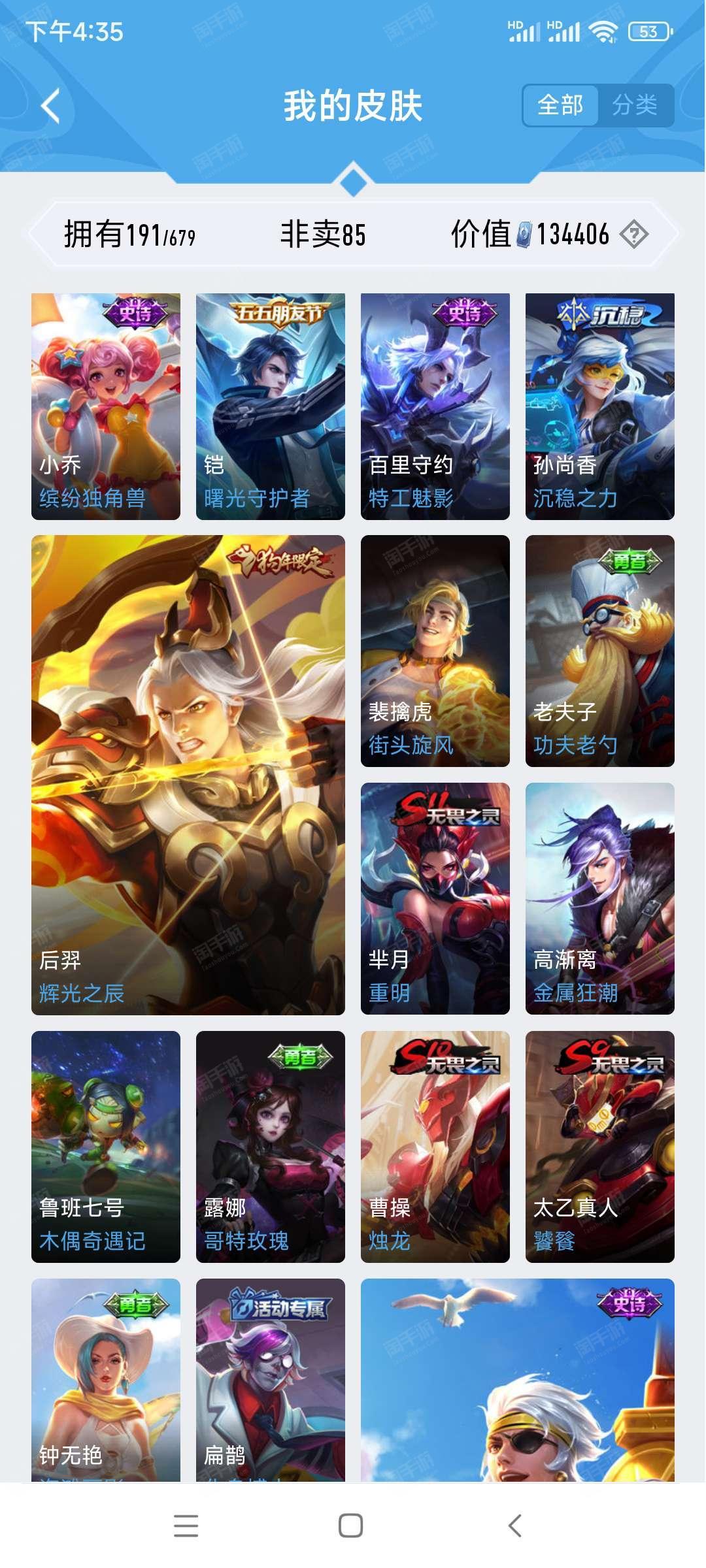This screenshot has width=706, height=1568.
Task: Select 曹操 烛龙 skin
Action: coord(435,1147)
